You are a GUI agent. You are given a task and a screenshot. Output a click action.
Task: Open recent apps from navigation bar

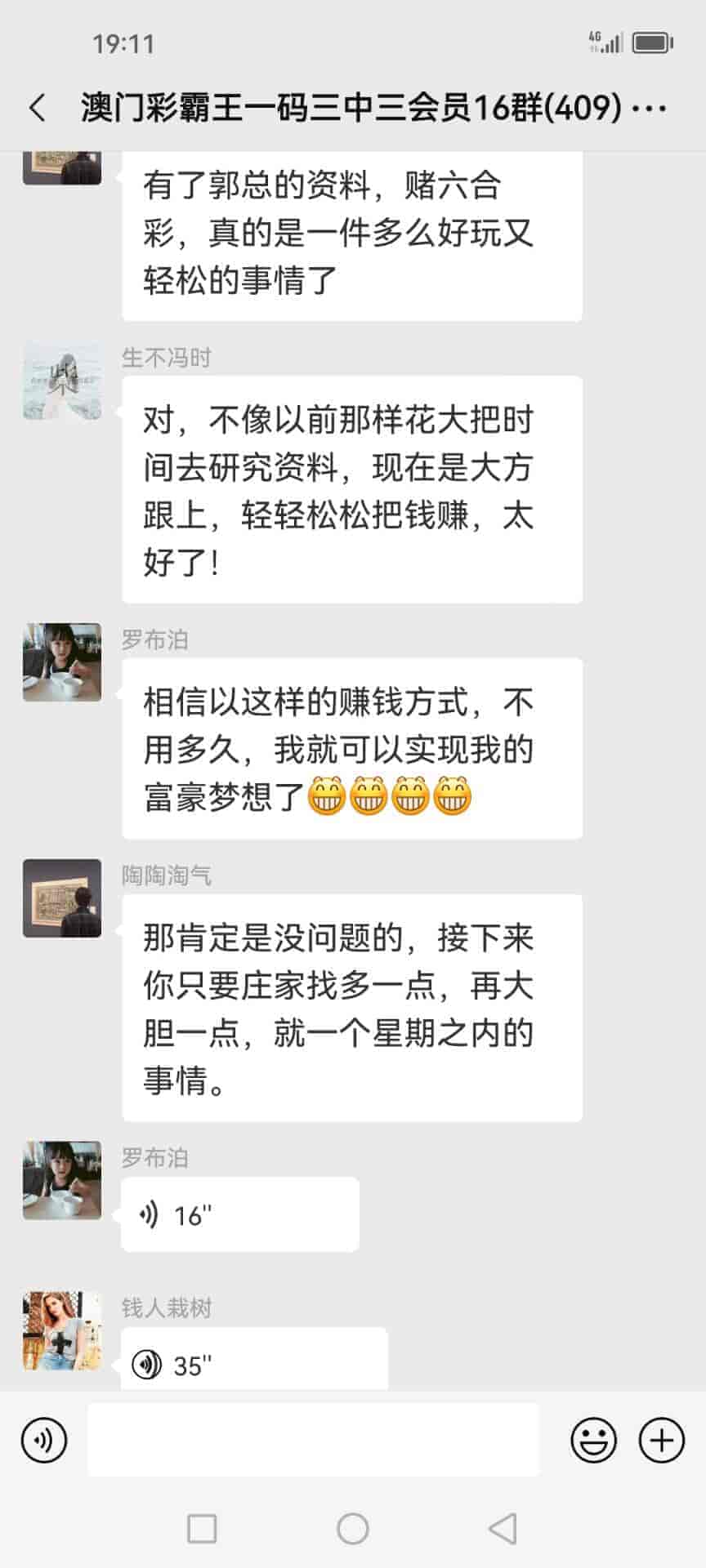point(202,1528)
